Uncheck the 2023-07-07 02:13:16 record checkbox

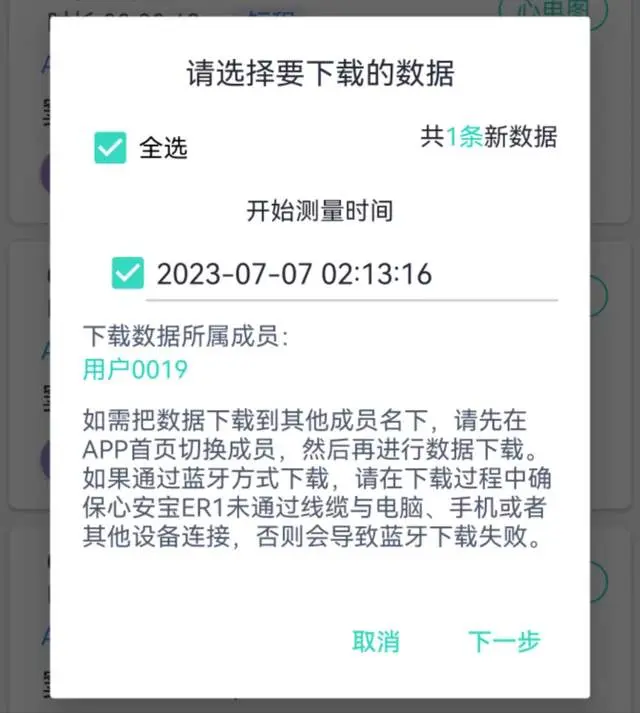(128, 273)
